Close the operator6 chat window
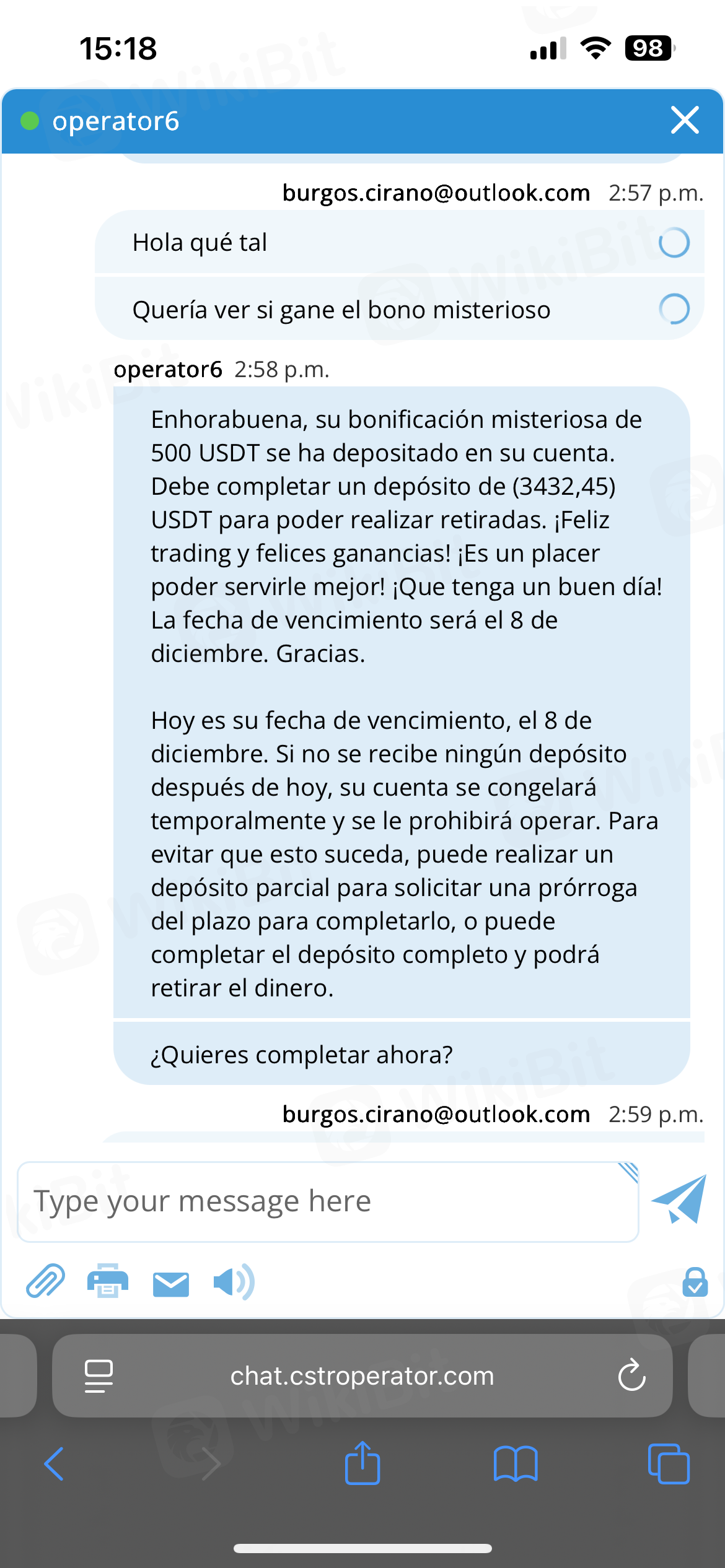Screen dimensions: 725x1568 pos(685,120)
